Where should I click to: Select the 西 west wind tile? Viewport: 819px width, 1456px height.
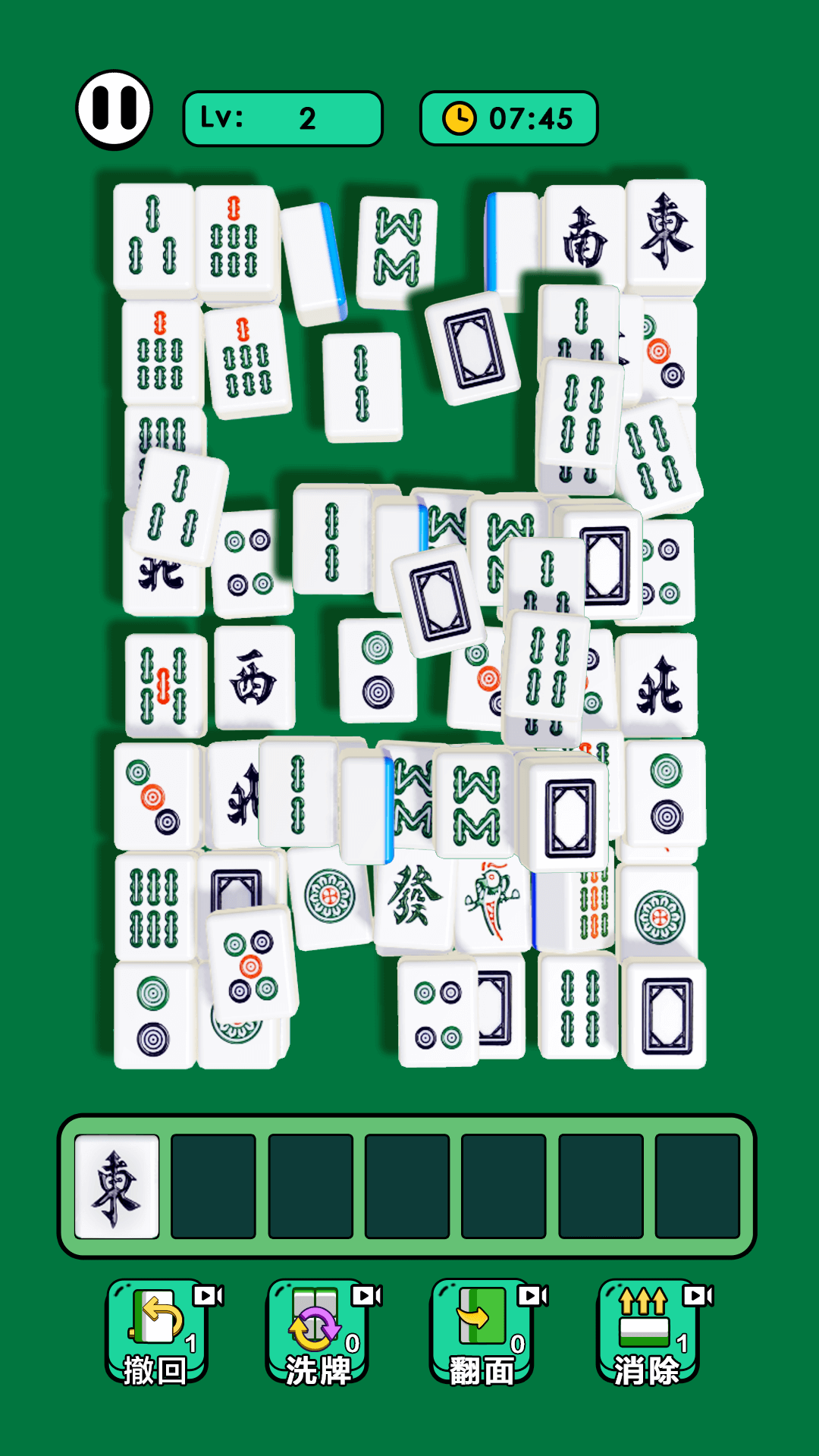(x=254, y=677)
